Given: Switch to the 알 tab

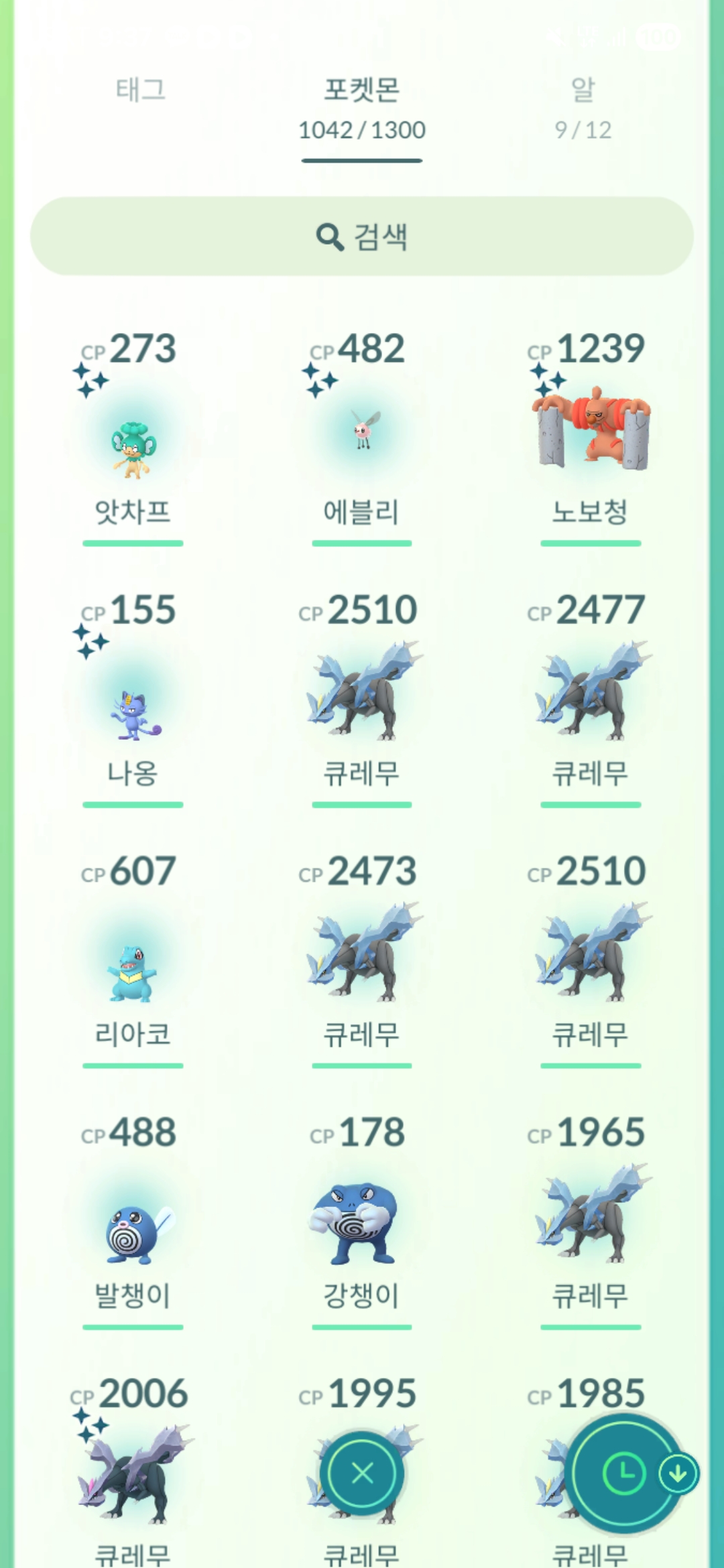Looking at the screenshot, I should point(583,106).
